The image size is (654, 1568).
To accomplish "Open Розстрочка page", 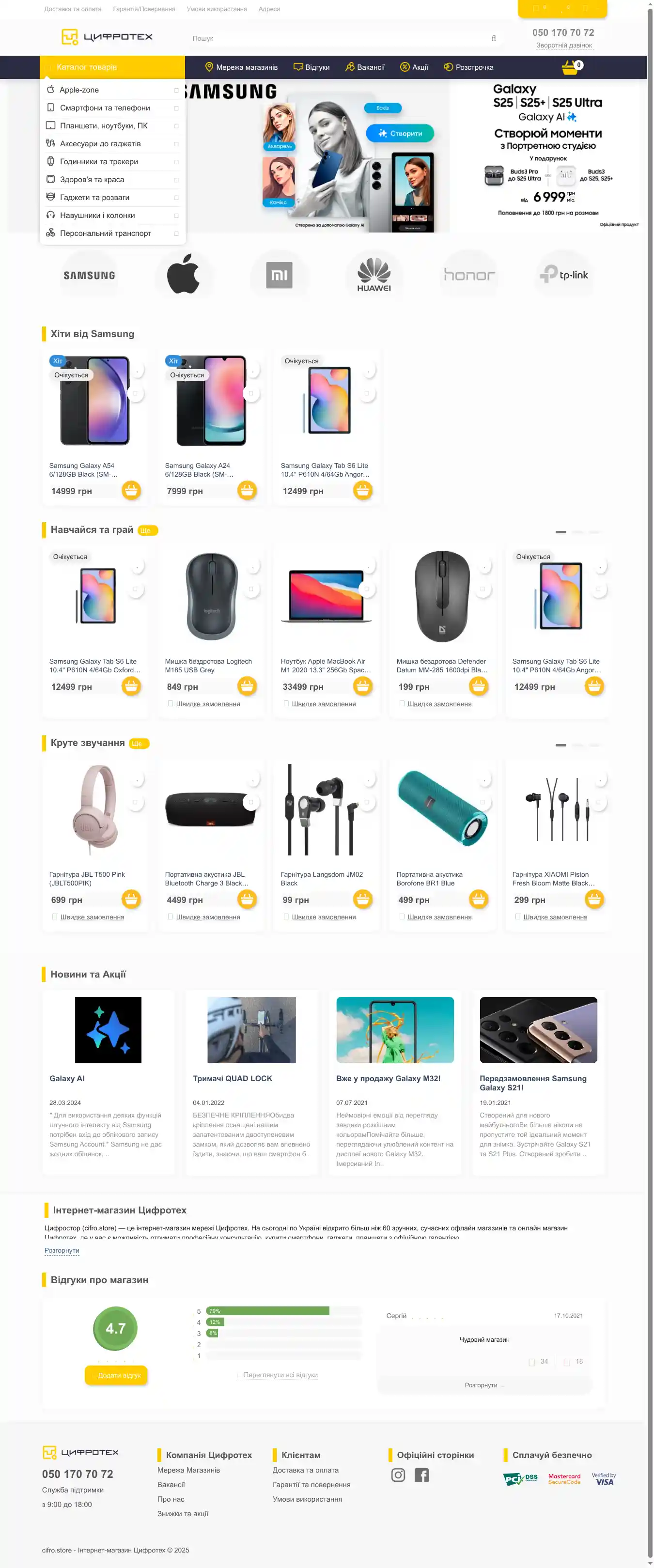I will 468,67.
